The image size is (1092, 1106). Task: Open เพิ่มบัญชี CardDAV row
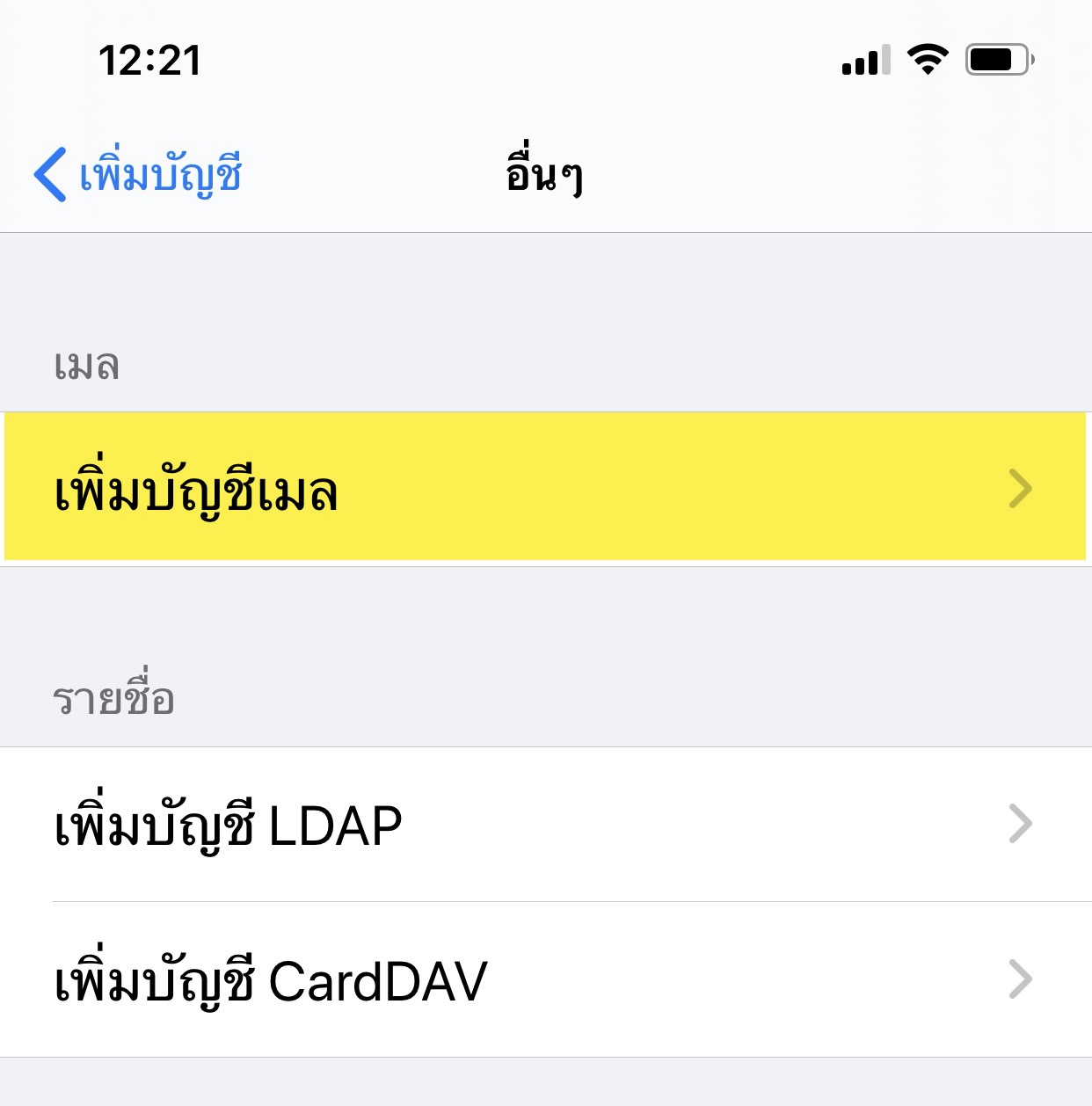coord(545,979)
